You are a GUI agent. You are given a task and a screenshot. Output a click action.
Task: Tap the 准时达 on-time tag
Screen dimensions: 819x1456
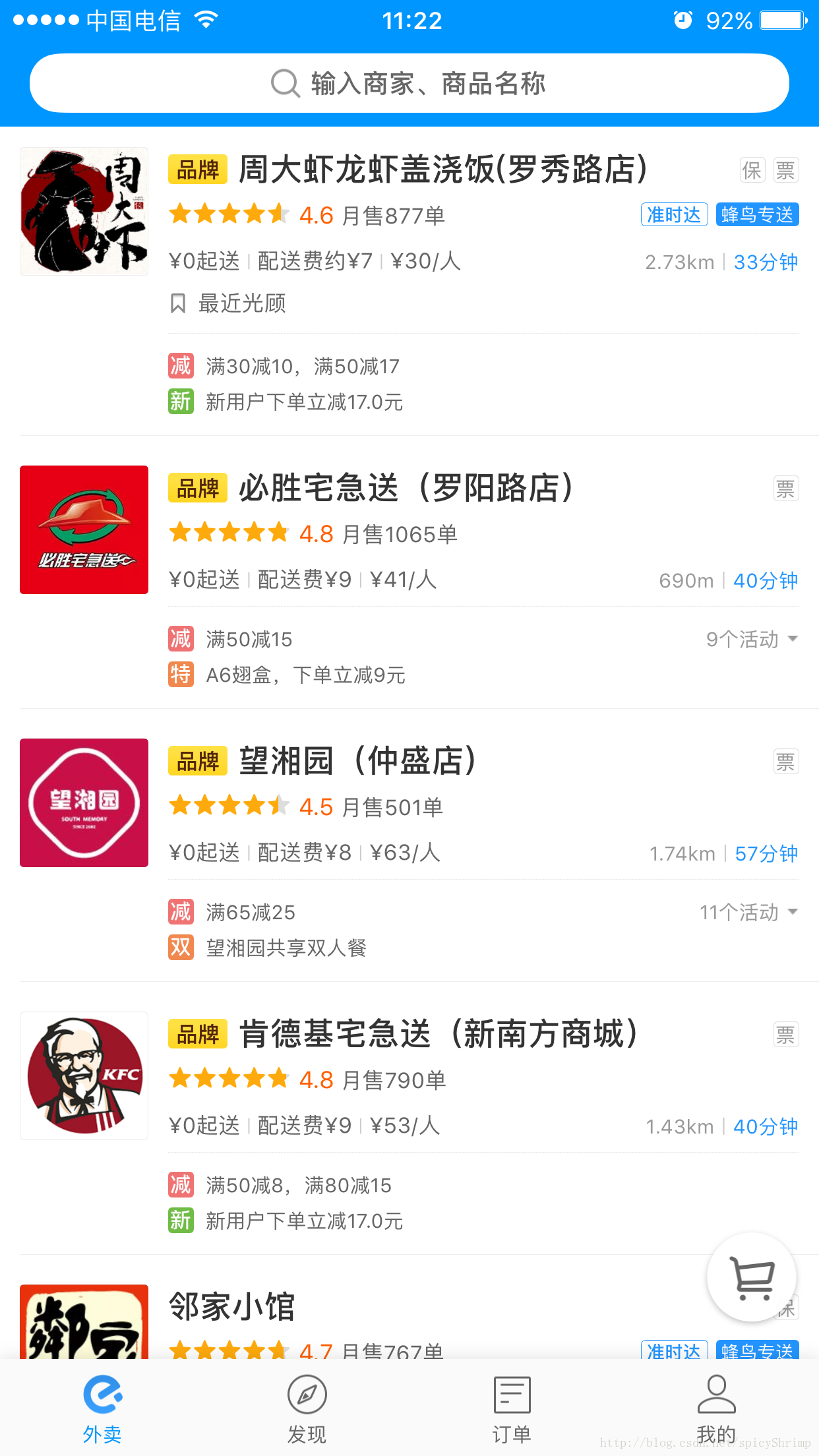(x=673, y=214)
